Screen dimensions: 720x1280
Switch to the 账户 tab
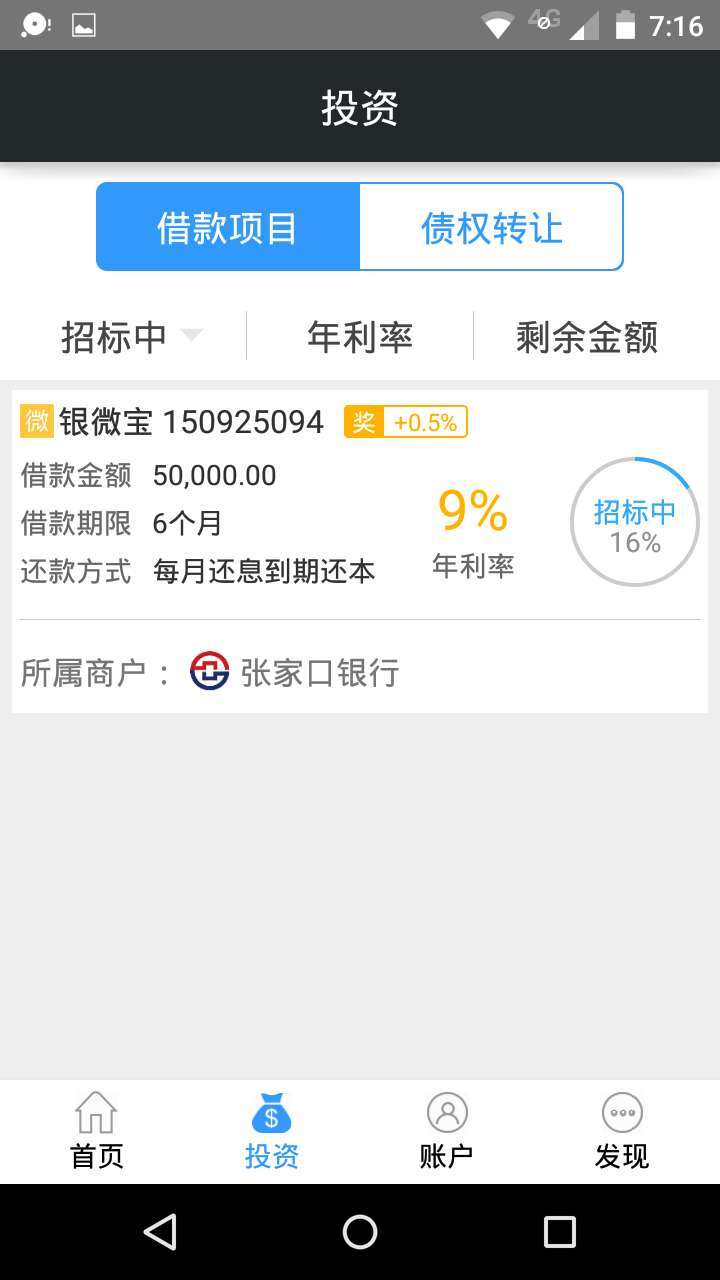tap(446, 1132)
